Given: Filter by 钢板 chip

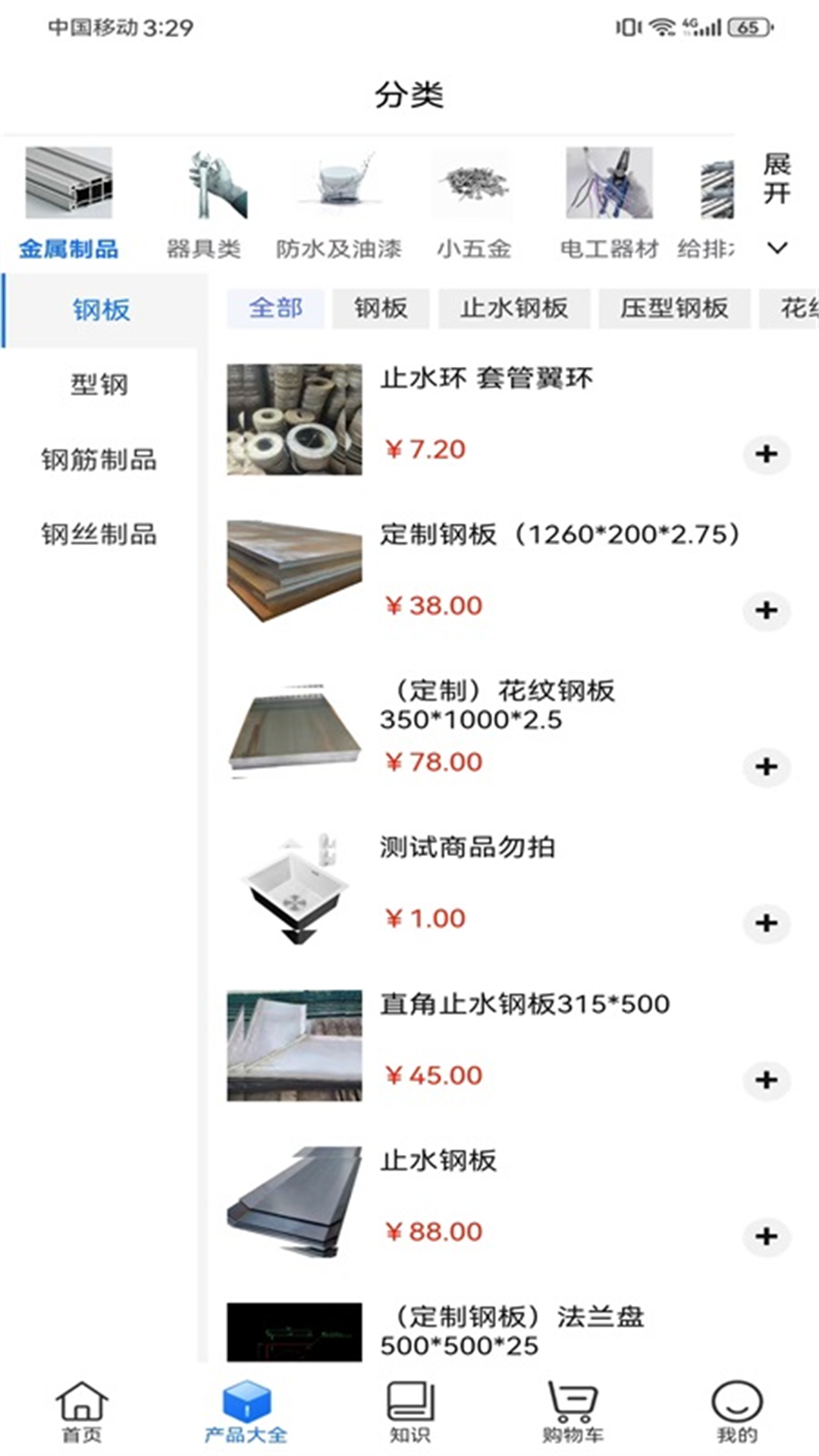Looking at the screenshot, I should [381, 309].
